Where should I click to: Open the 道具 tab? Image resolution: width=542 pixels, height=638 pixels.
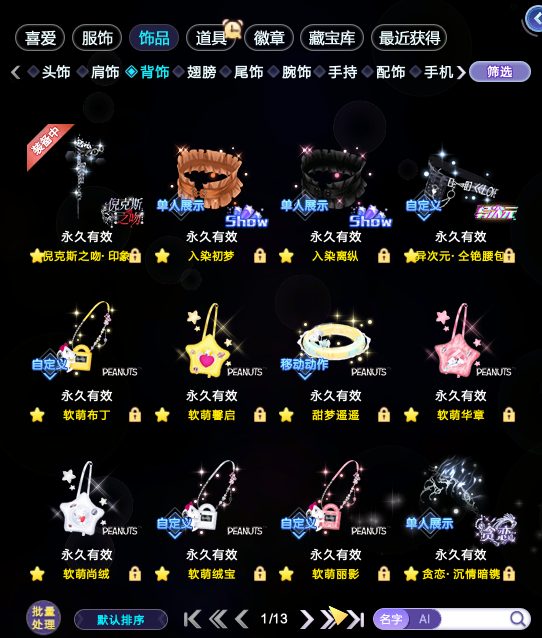[x=211, y=38]
